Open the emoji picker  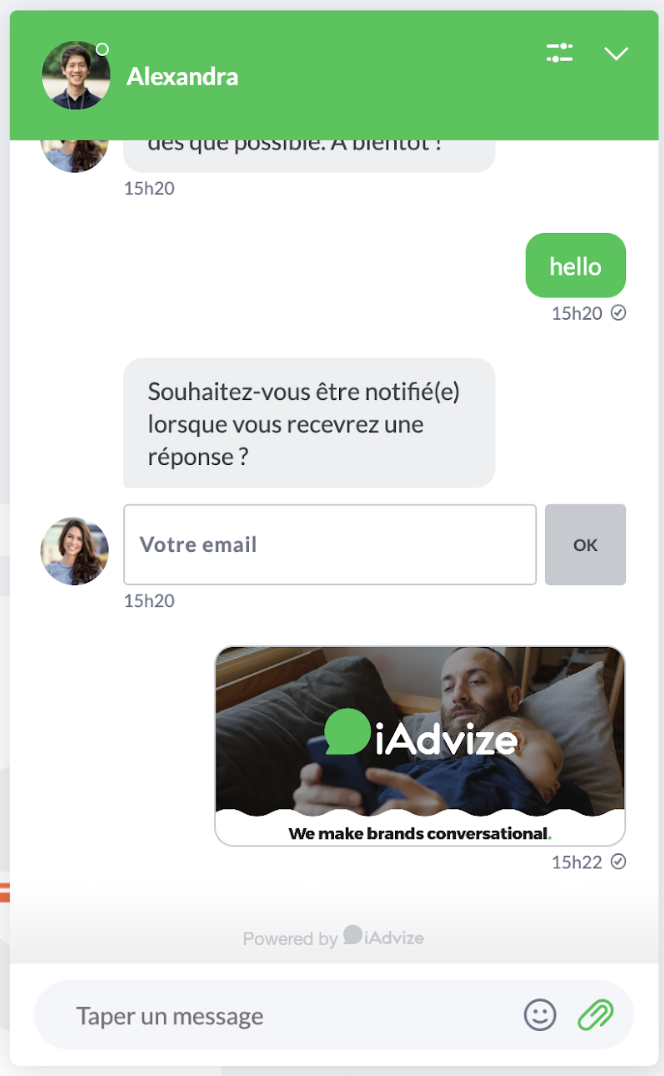[540, 1016]
